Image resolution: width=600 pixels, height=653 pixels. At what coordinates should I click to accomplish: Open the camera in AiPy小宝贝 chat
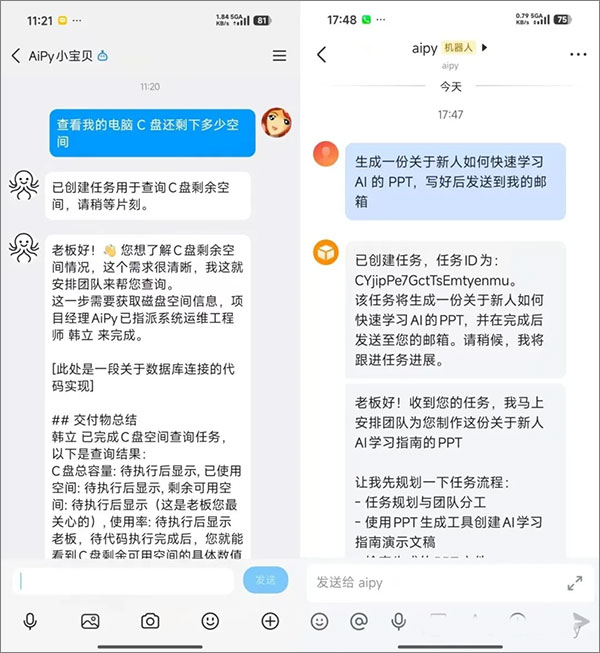[x=150, y=621]
